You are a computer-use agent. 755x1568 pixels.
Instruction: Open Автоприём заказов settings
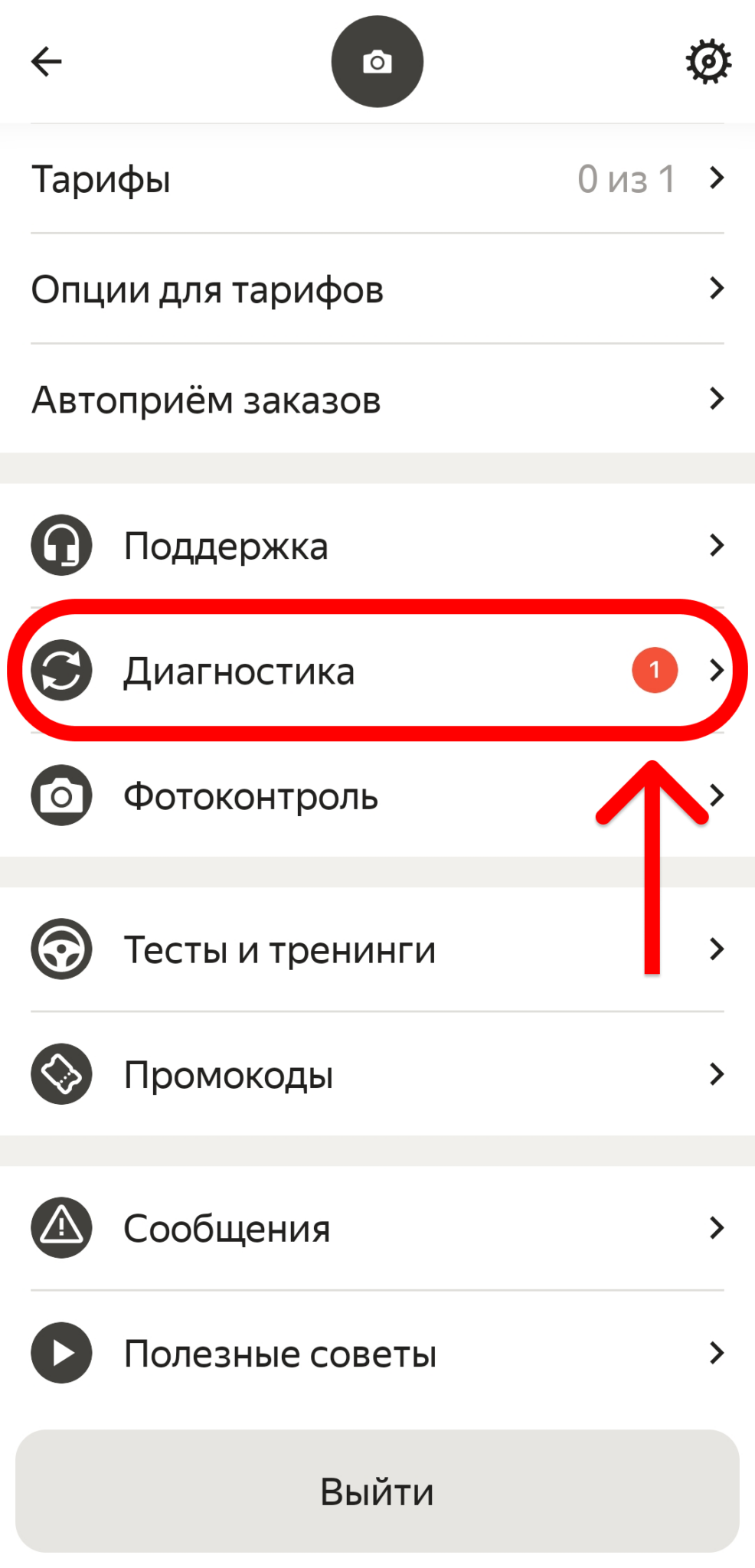coord(377,399)
